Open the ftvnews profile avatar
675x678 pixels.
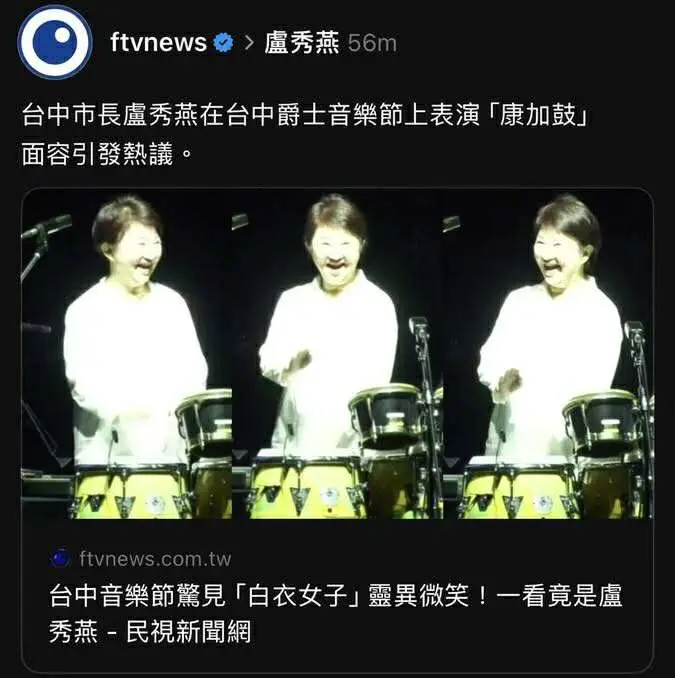click(x=55, y=42)
